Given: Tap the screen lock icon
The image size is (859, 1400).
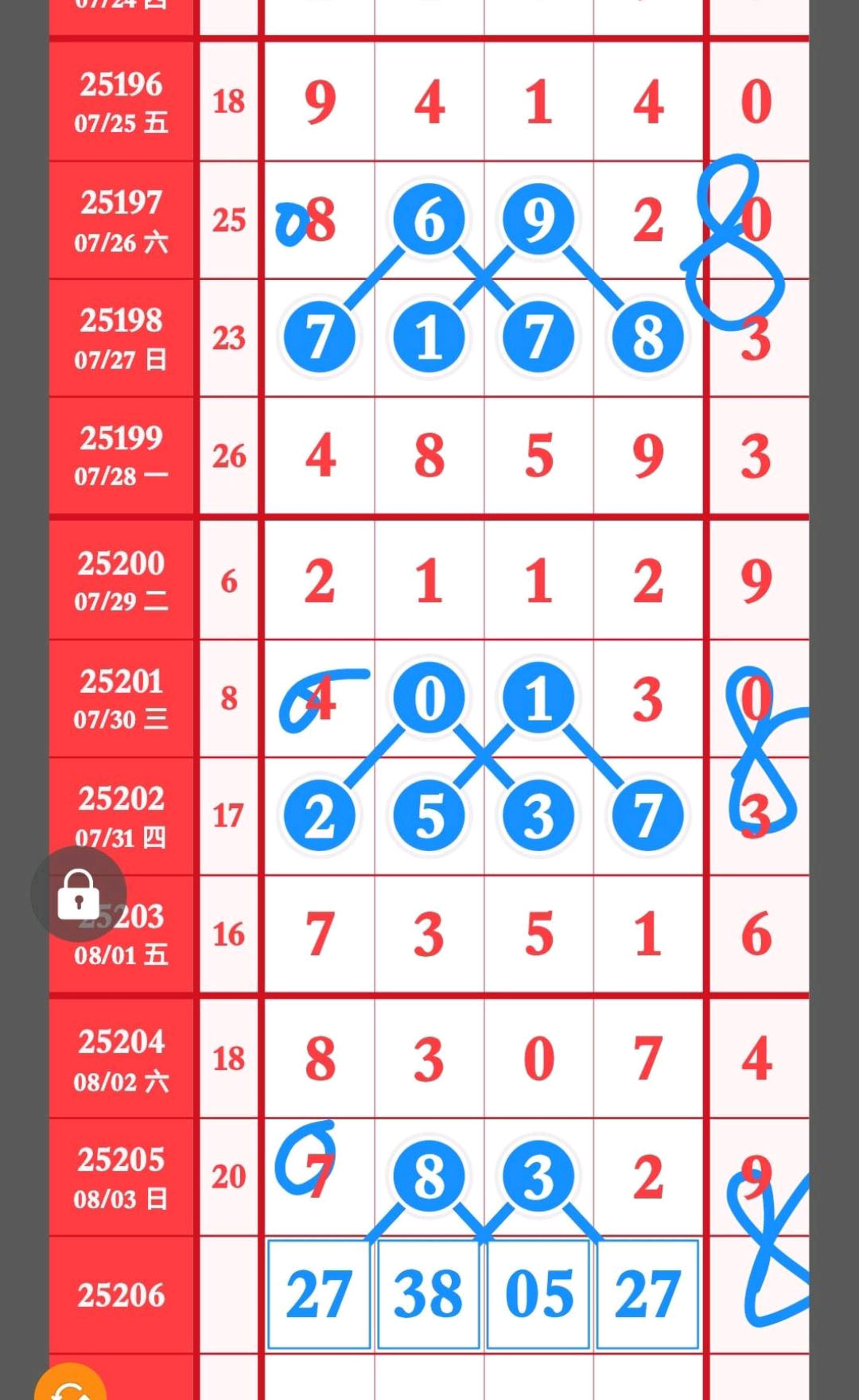Looking at the screenshot, I should click(x=78, y=894).
